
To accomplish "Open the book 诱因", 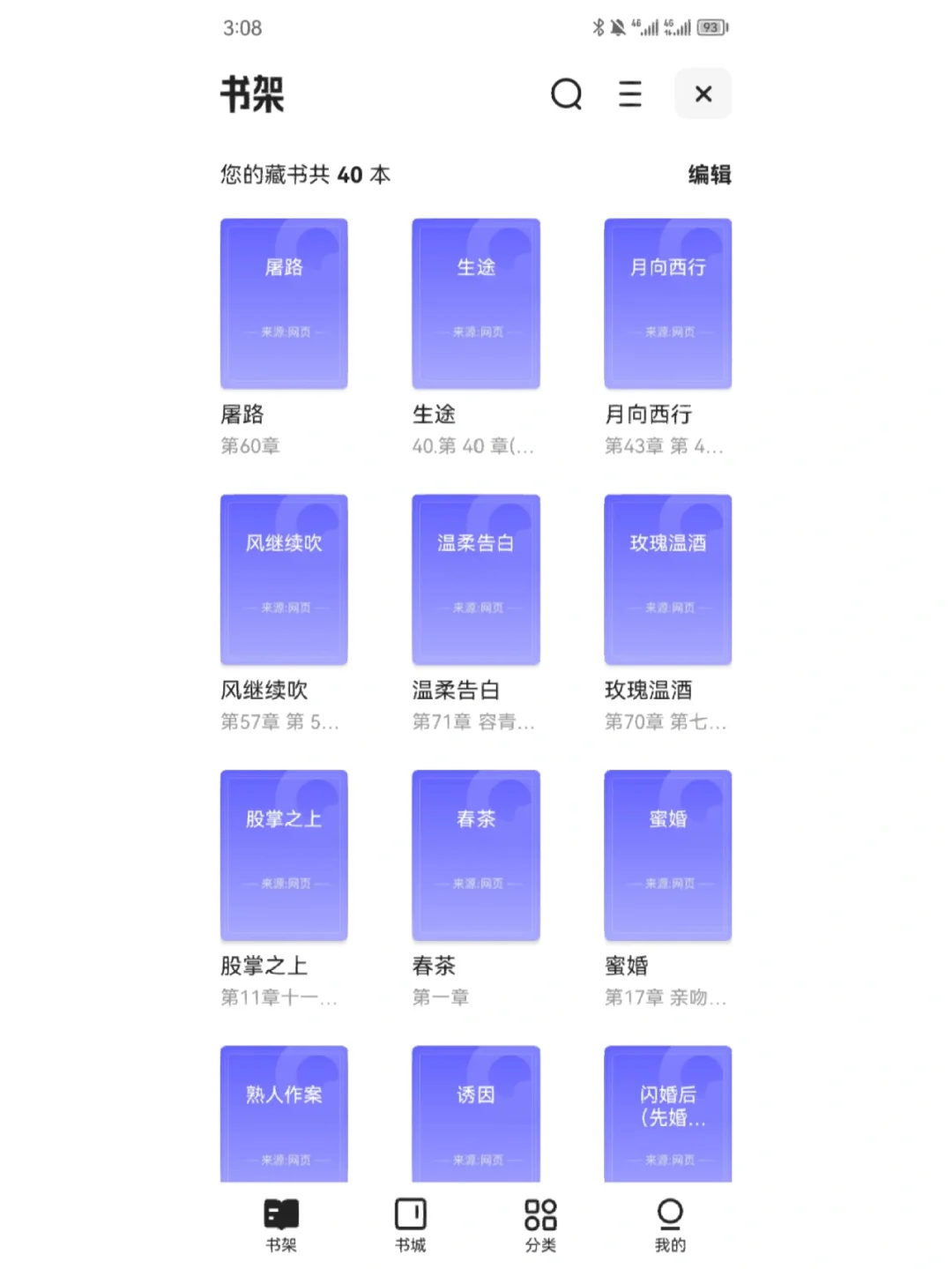I will pyautogui.click(x=476, y=1113).
